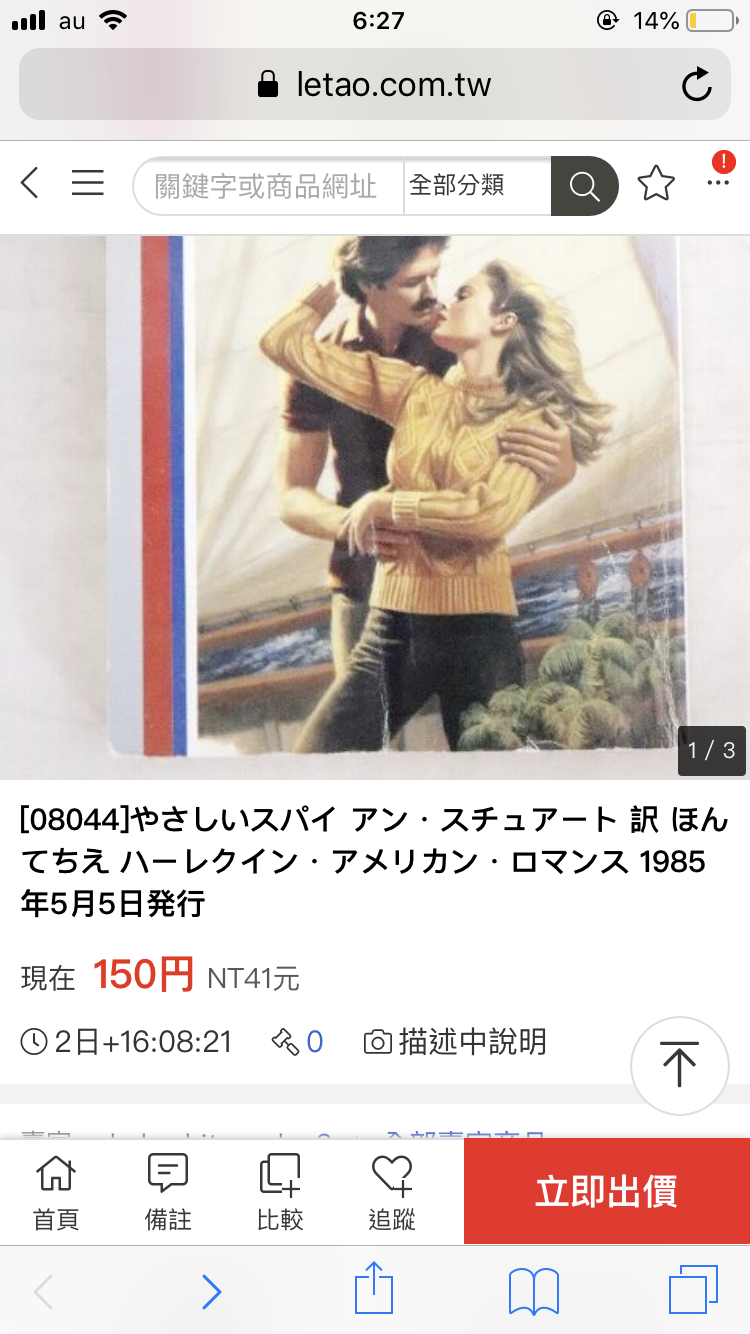
Task: Expand the 全部分類 category dropdown
Action: coord(476,186)
